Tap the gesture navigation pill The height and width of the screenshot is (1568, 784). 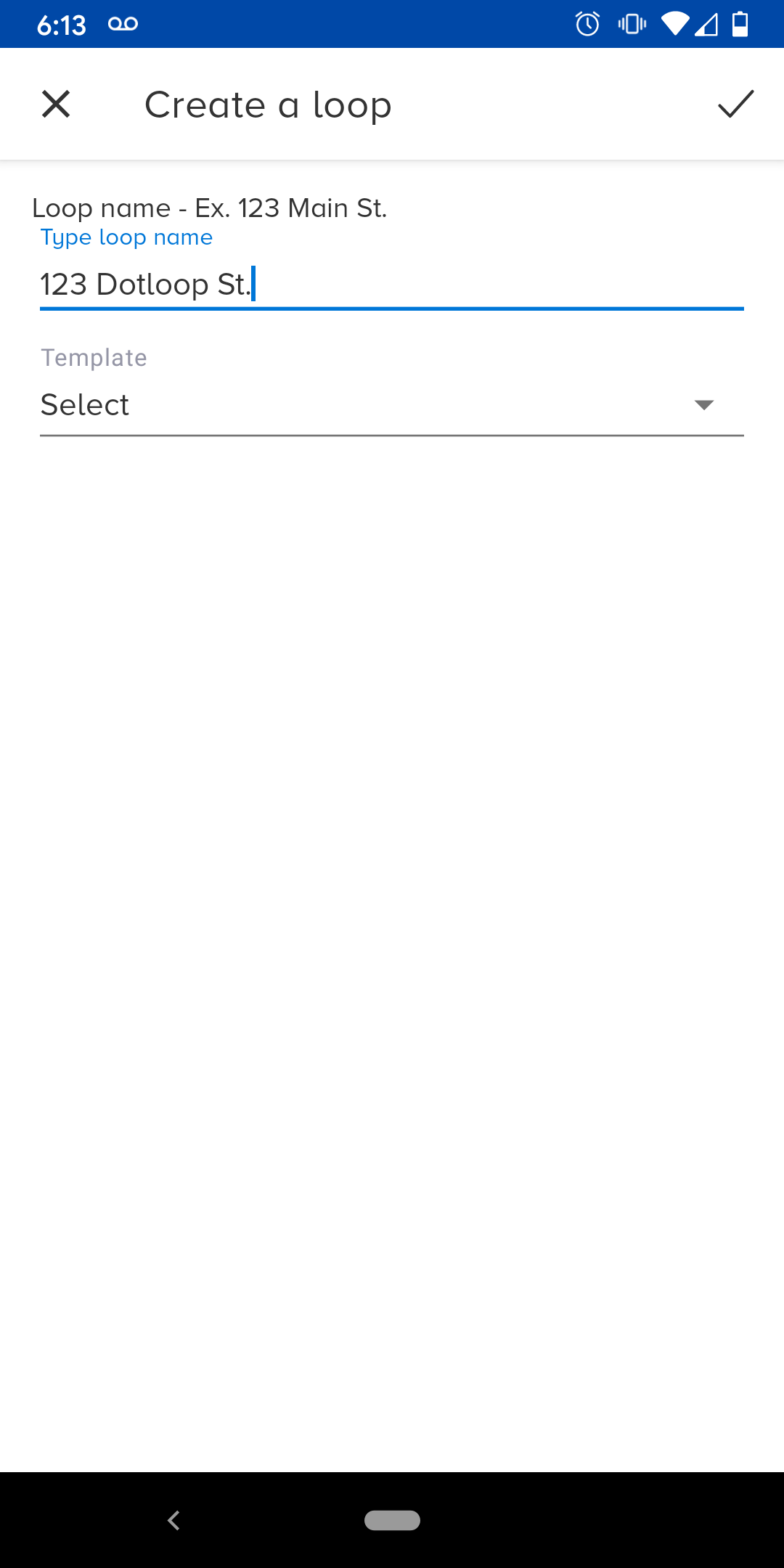coord(392,1519)
